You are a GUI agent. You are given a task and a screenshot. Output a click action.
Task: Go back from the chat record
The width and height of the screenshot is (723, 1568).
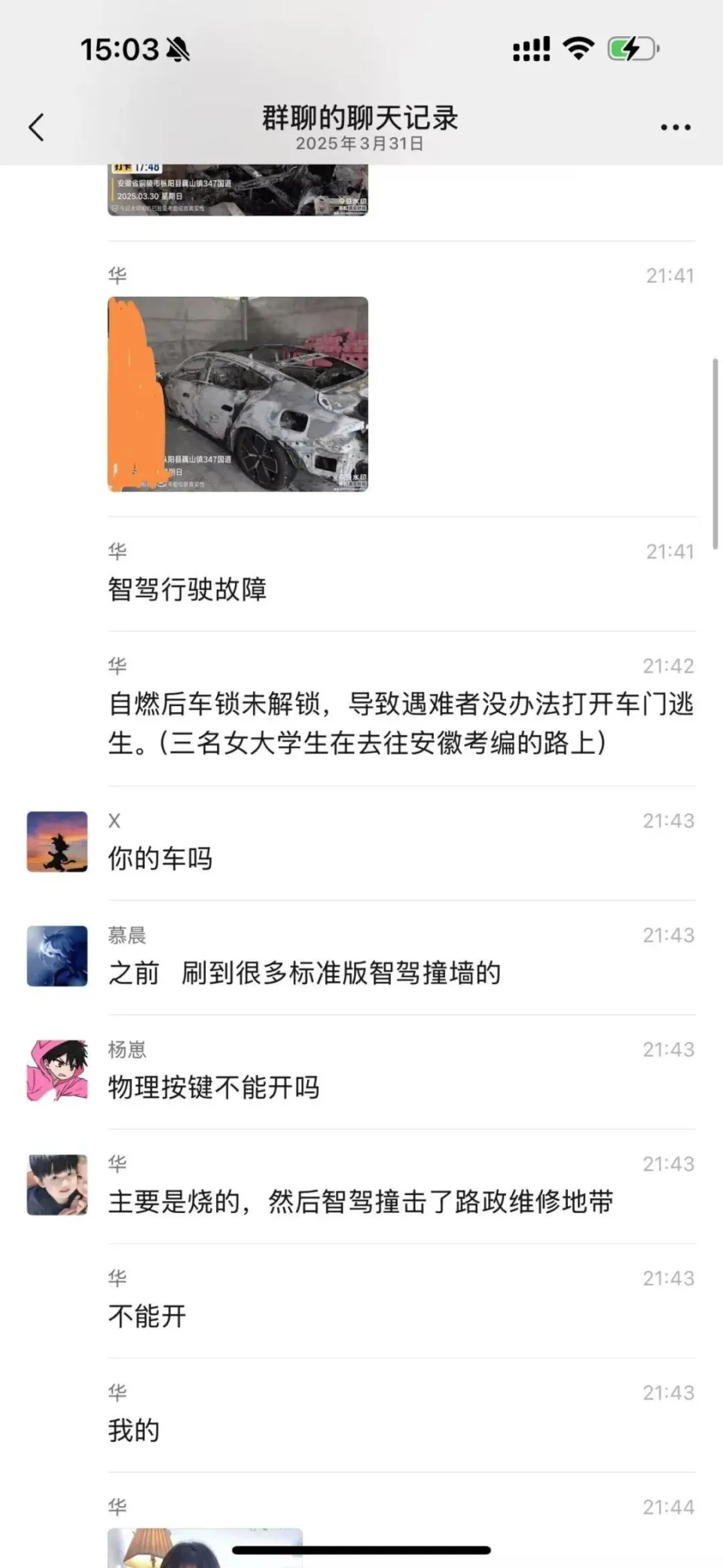pyautogui.click(x=36, y=127)
